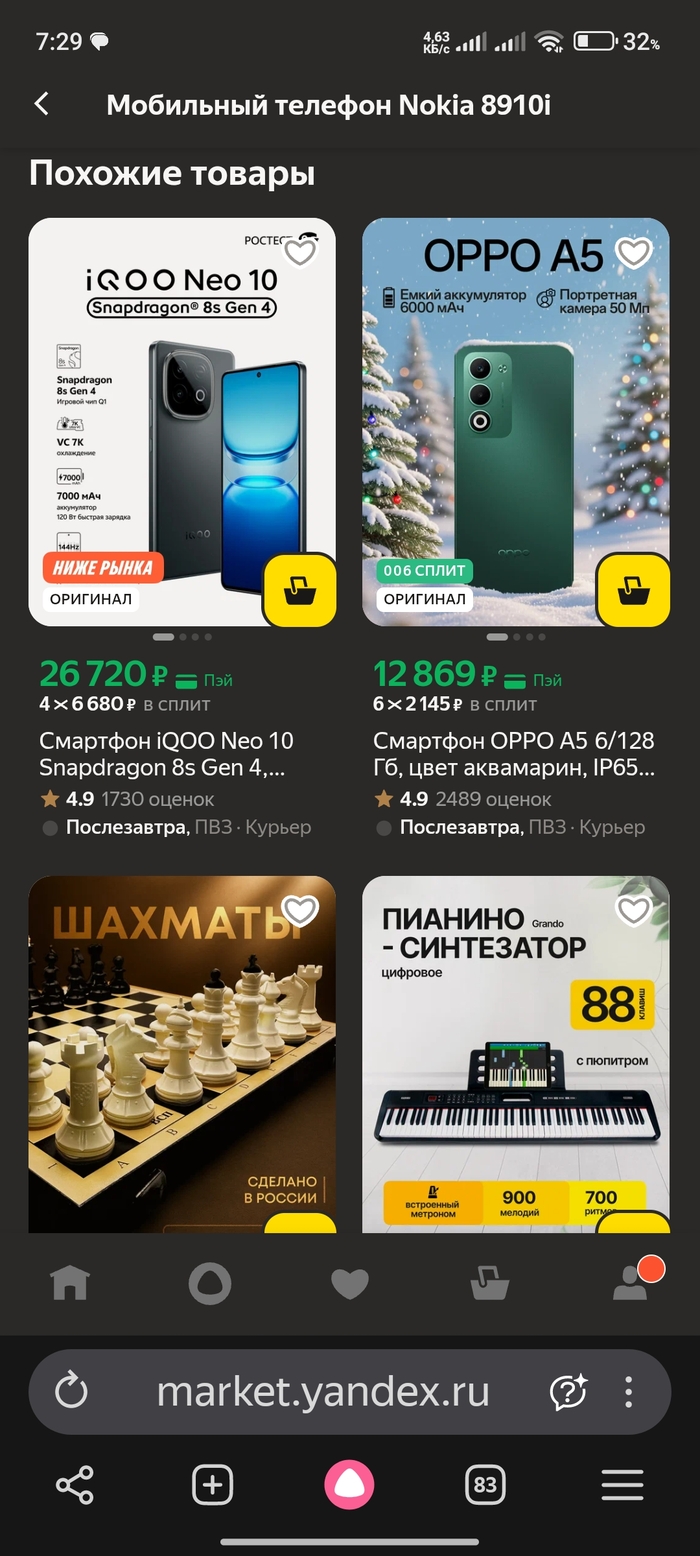The width and height of the screenshot is (700, 1556).
Task: Go back from Nokia 8910i page
Action: [42, 104]
